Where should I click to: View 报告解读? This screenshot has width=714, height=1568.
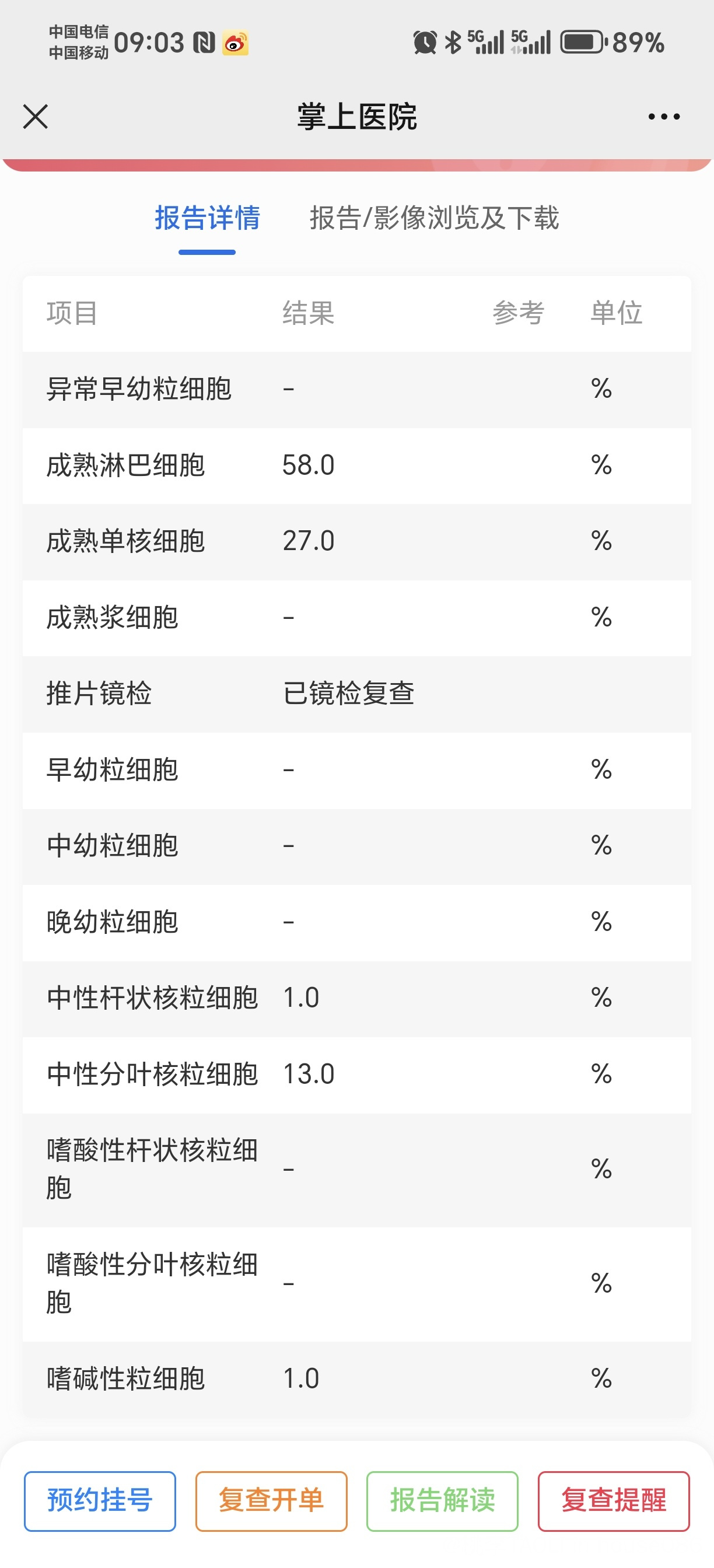443,1500
